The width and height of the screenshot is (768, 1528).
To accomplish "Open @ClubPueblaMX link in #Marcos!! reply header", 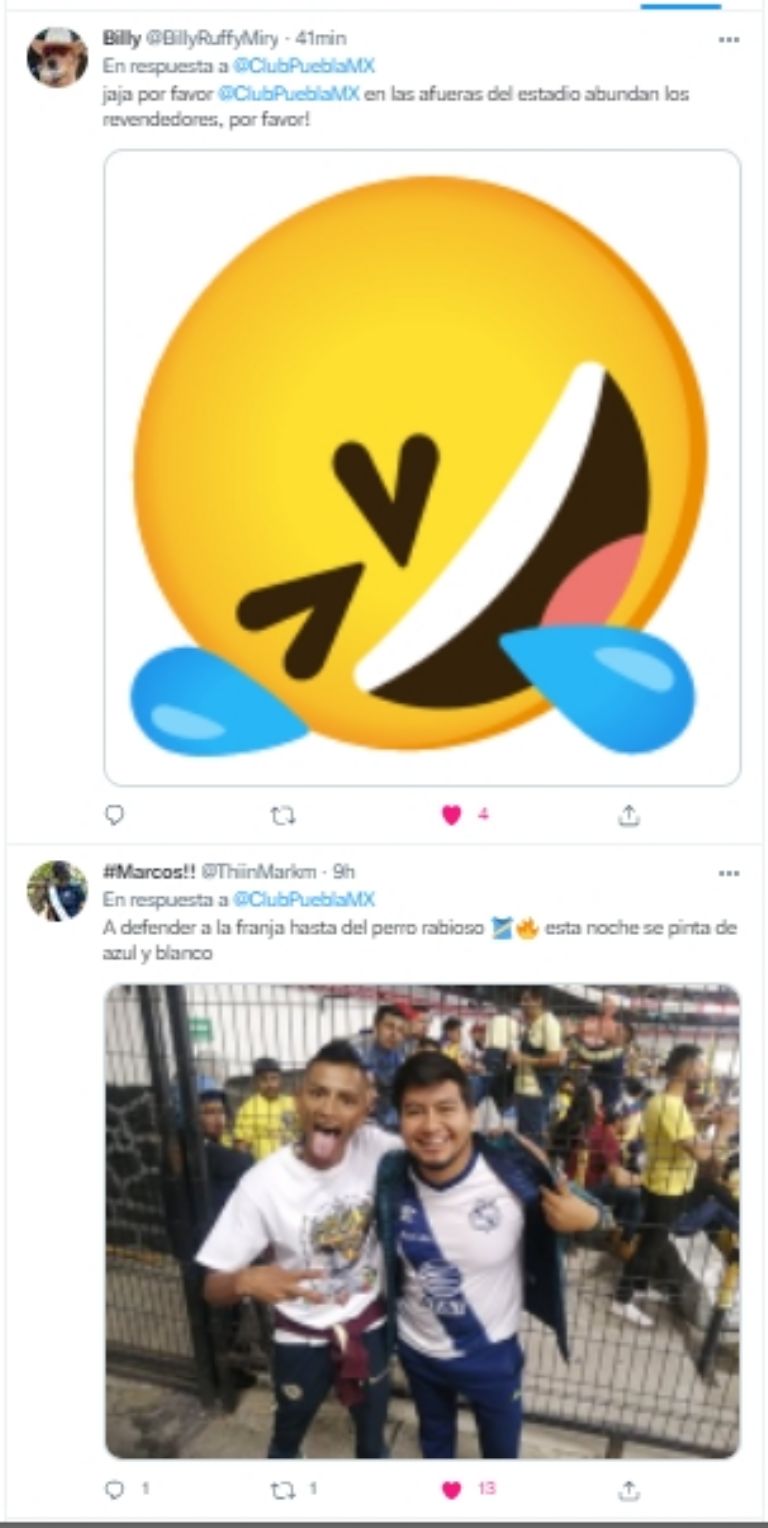I will [303, 899].
